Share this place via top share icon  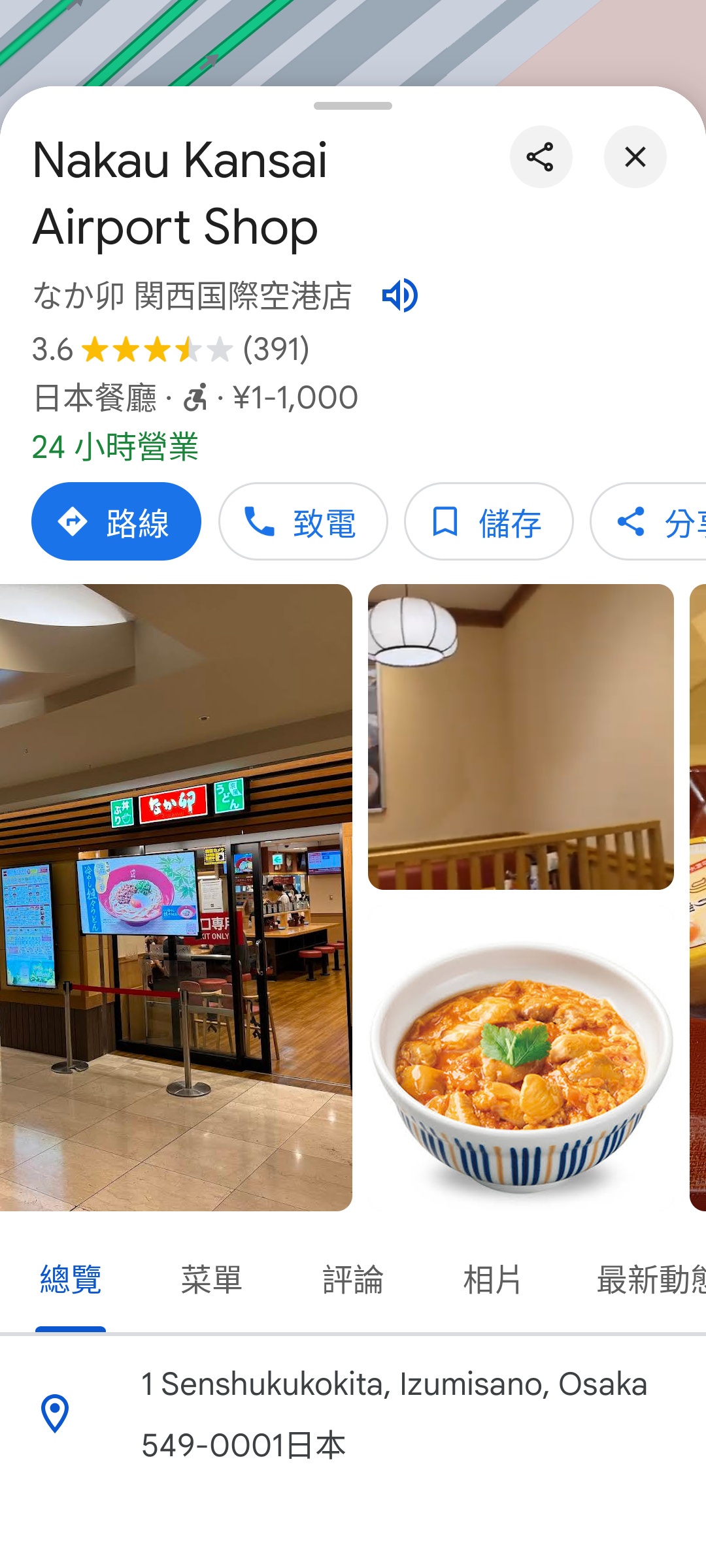[541, 157]
